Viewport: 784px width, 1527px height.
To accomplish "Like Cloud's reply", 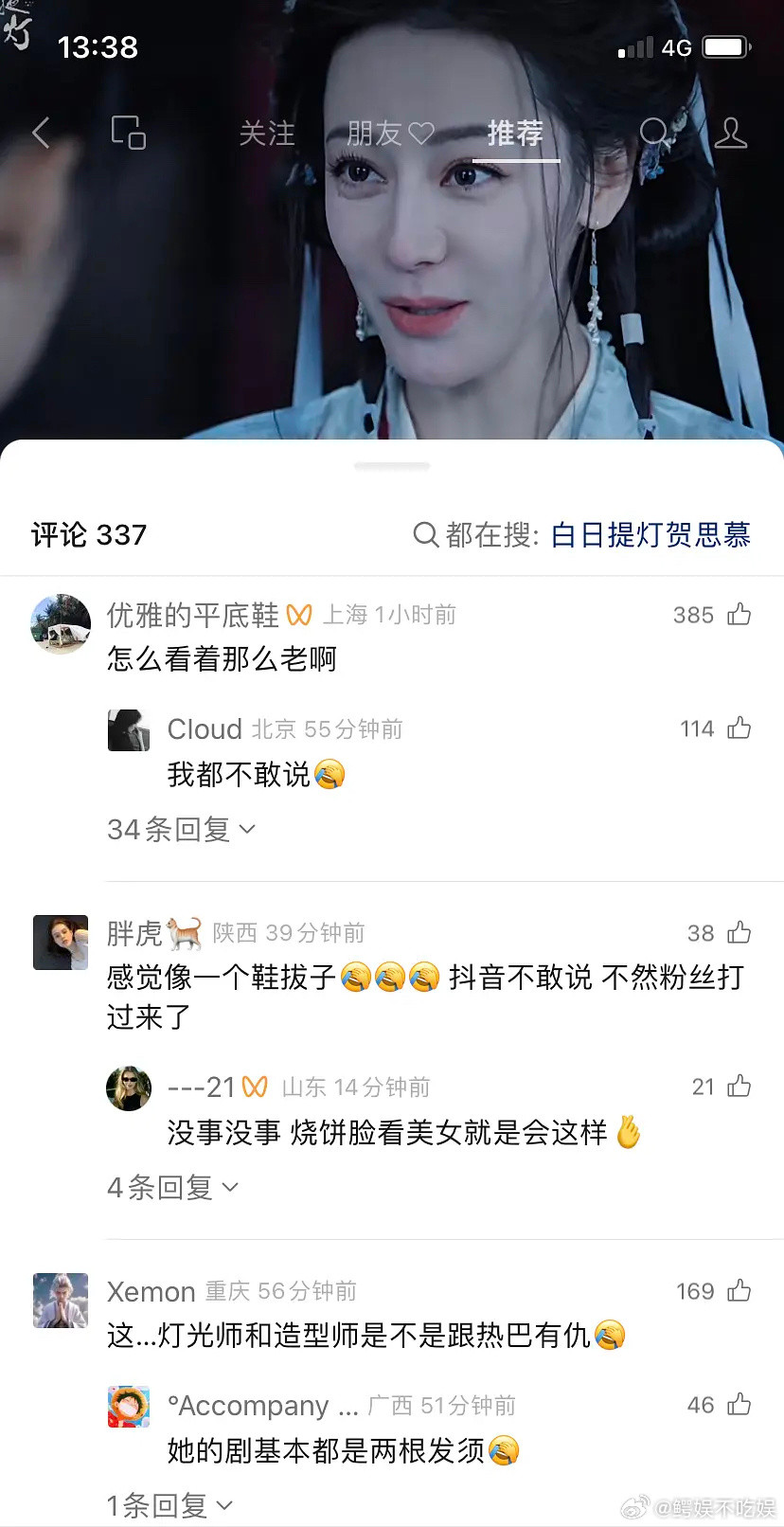I will (x=739, y=728).
